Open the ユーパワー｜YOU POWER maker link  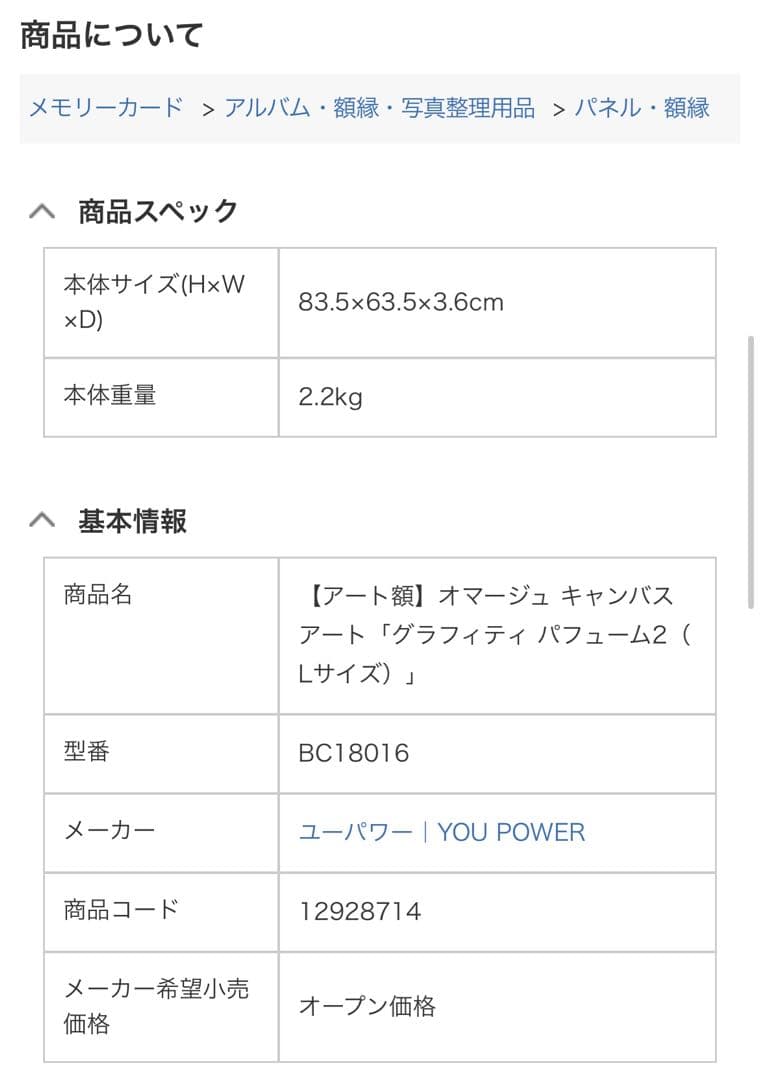[441, 832]
